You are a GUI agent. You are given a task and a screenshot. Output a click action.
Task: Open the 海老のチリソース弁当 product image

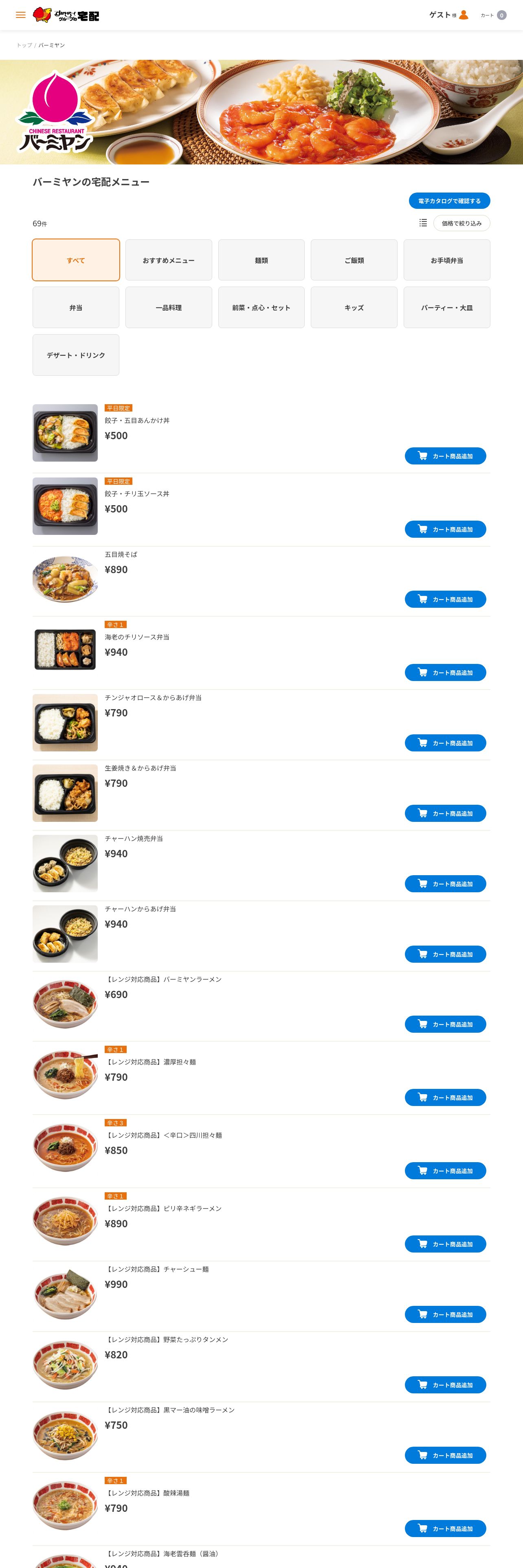65,650
